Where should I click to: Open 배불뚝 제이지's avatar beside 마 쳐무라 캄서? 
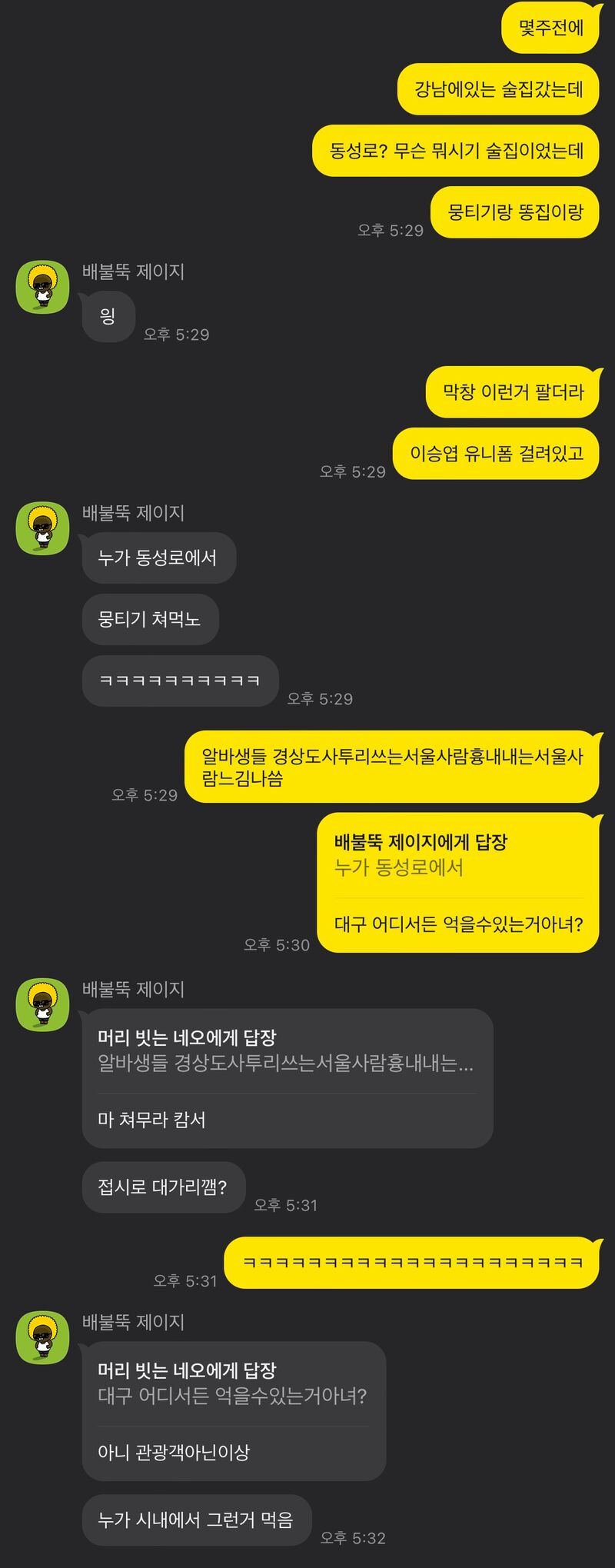(43, 1004)
